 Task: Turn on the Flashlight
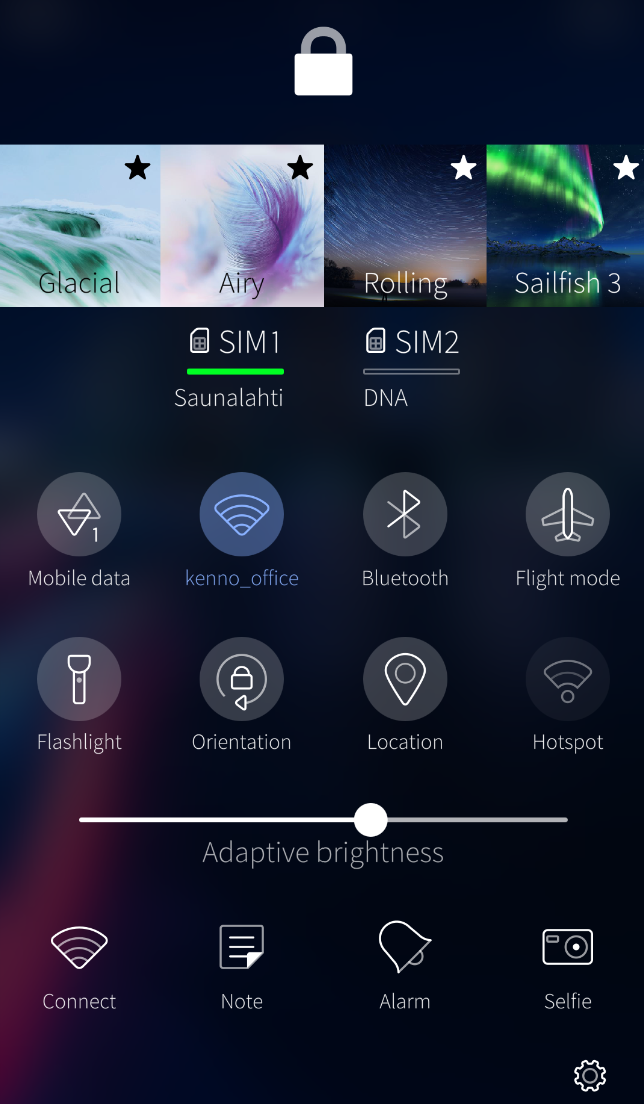pos(79,679)
